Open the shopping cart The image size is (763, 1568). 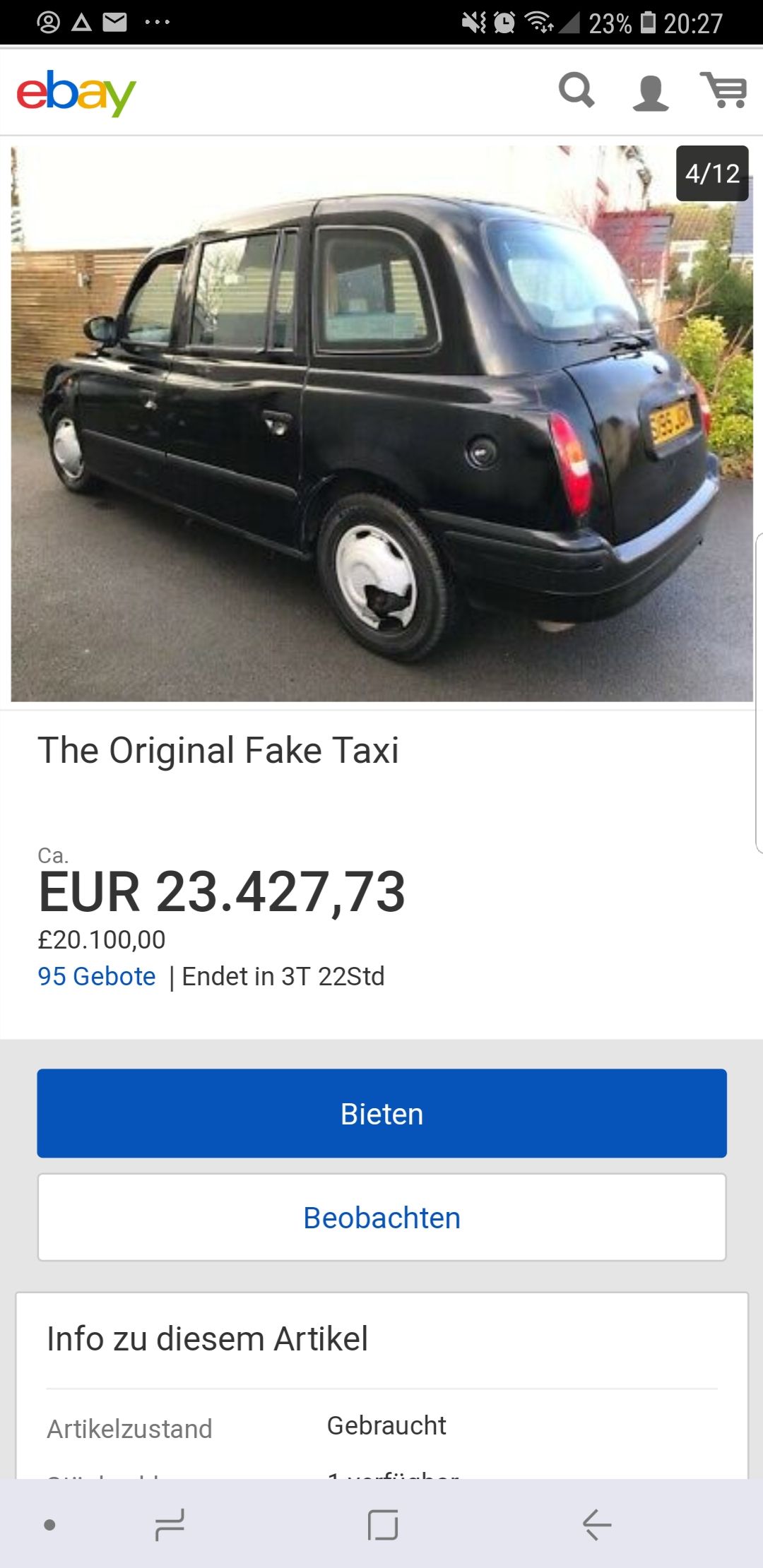click(723, 90)
